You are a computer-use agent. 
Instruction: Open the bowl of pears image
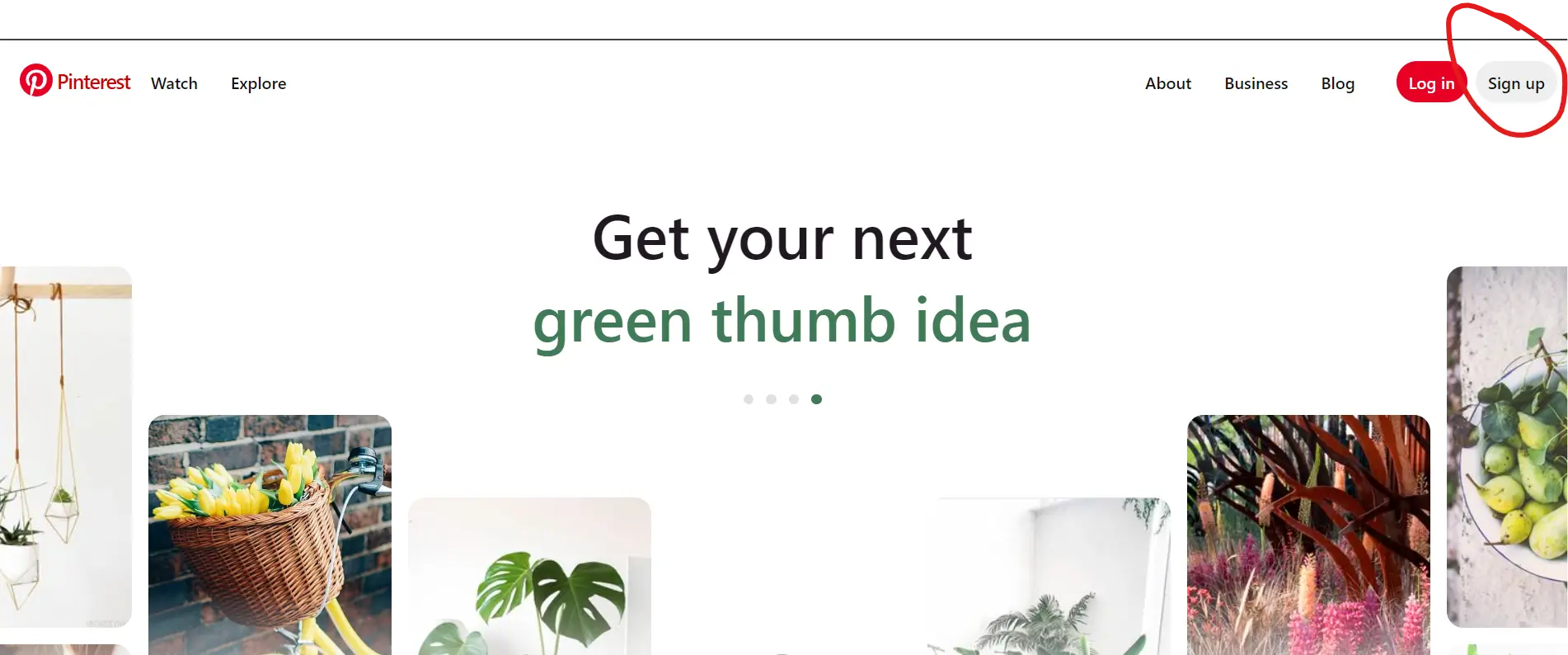1507,445
